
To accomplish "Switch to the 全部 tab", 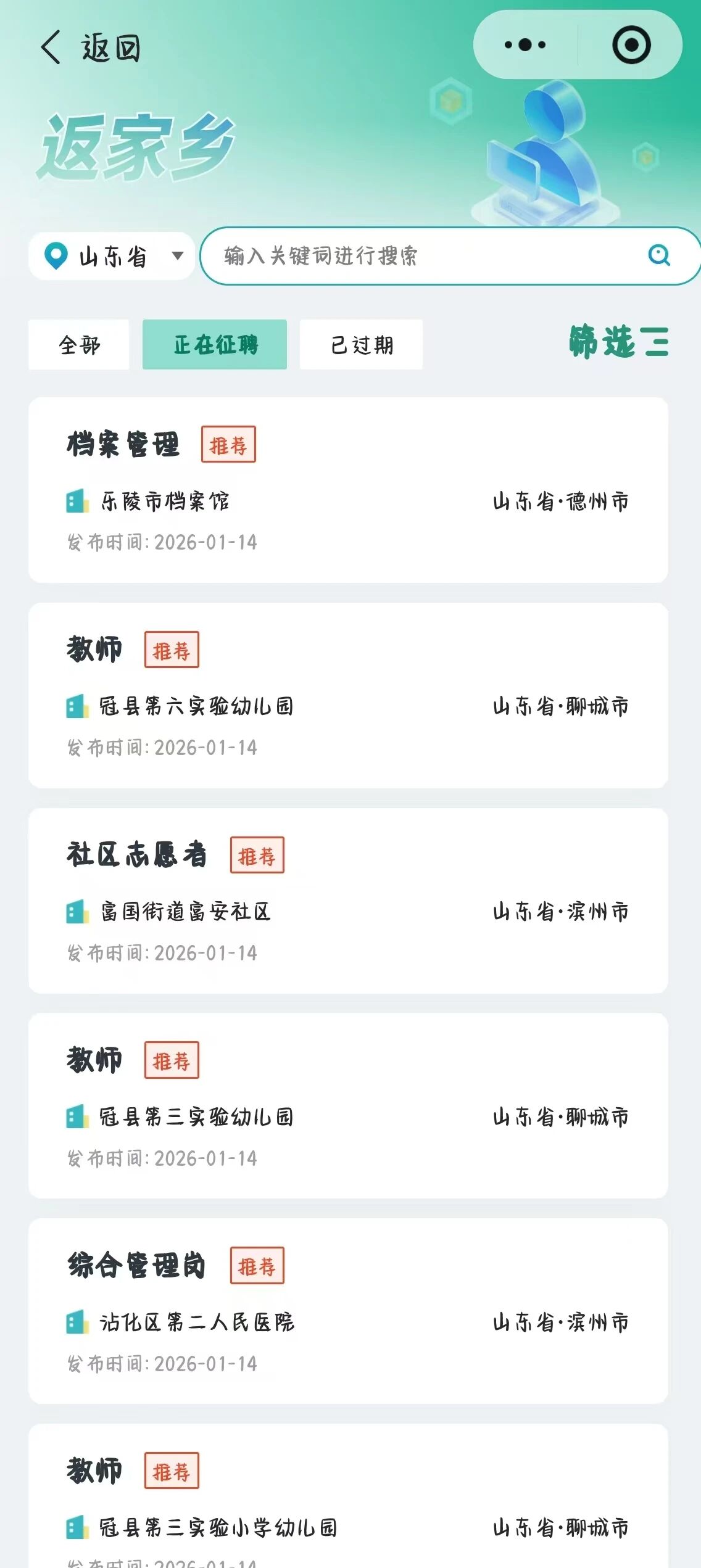I will (x=79, y=345).
